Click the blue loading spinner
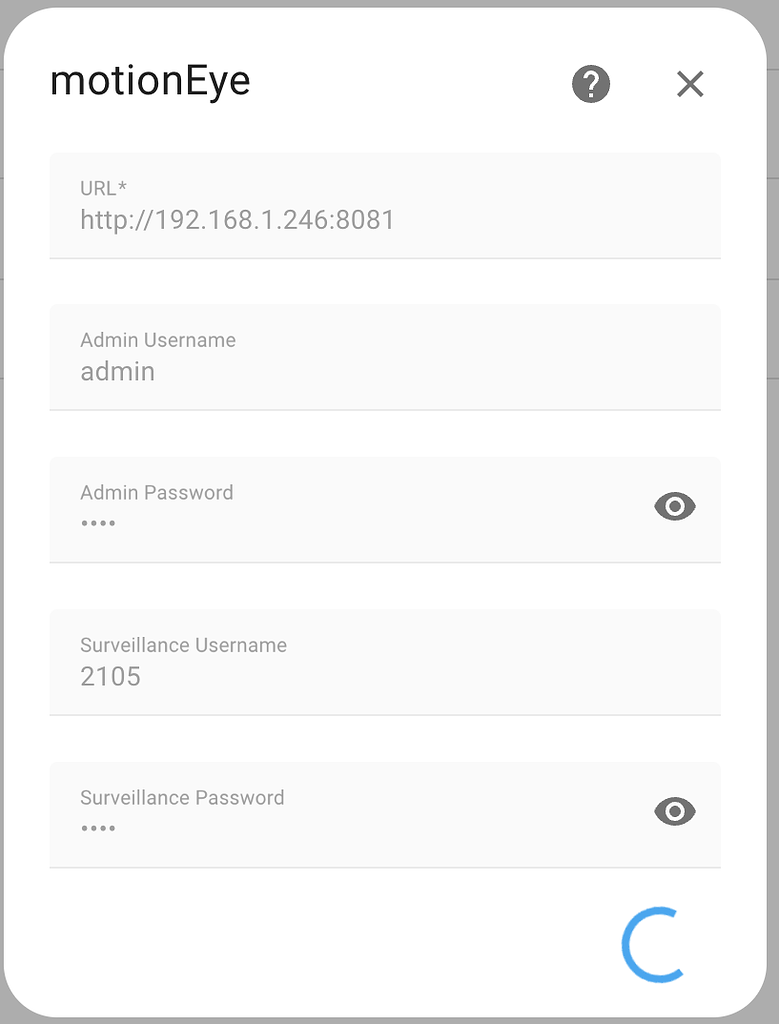The image size is (779, 1024). coord(655,944)
